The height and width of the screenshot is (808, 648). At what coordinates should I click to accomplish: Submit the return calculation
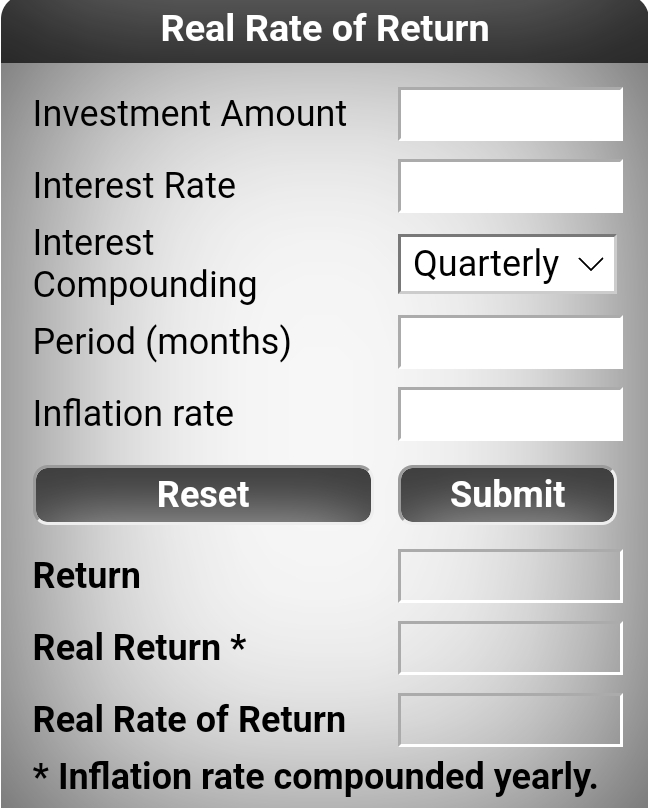(x=507, y=494)
